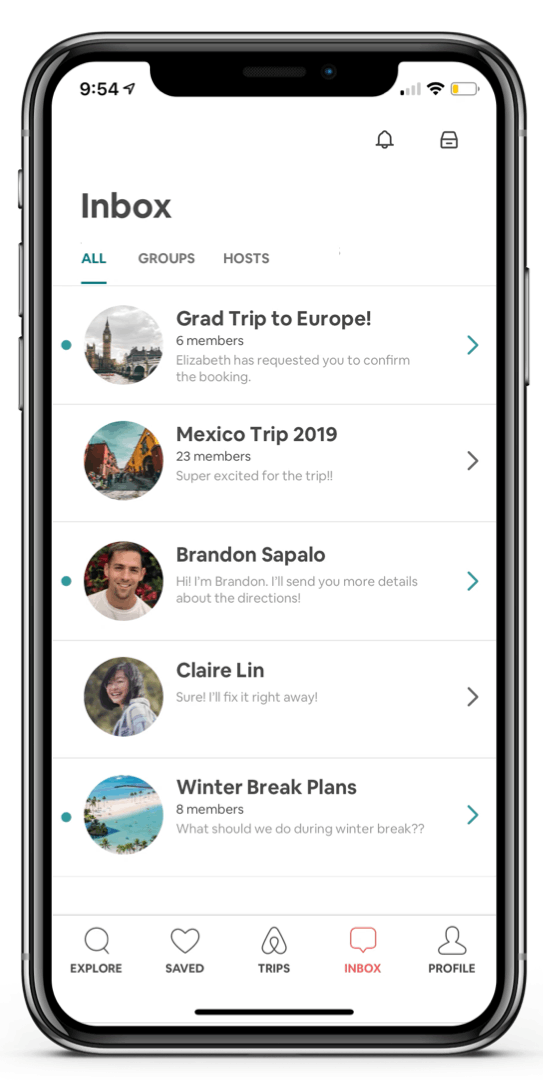Switch to the Hosts tab
The image size is (543, 1080).
pos(246,258)
